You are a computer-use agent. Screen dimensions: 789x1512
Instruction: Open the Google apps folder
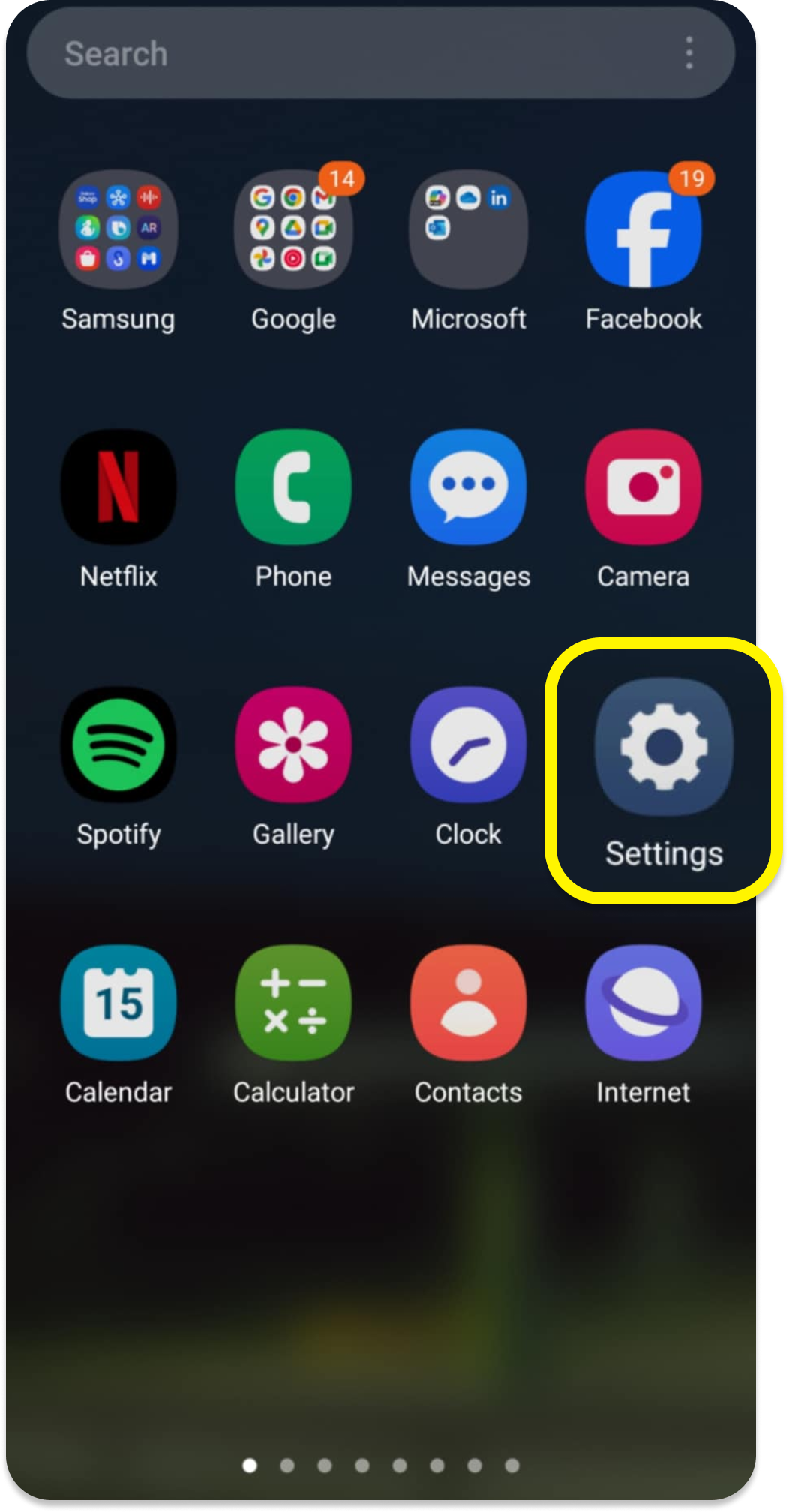293,229
